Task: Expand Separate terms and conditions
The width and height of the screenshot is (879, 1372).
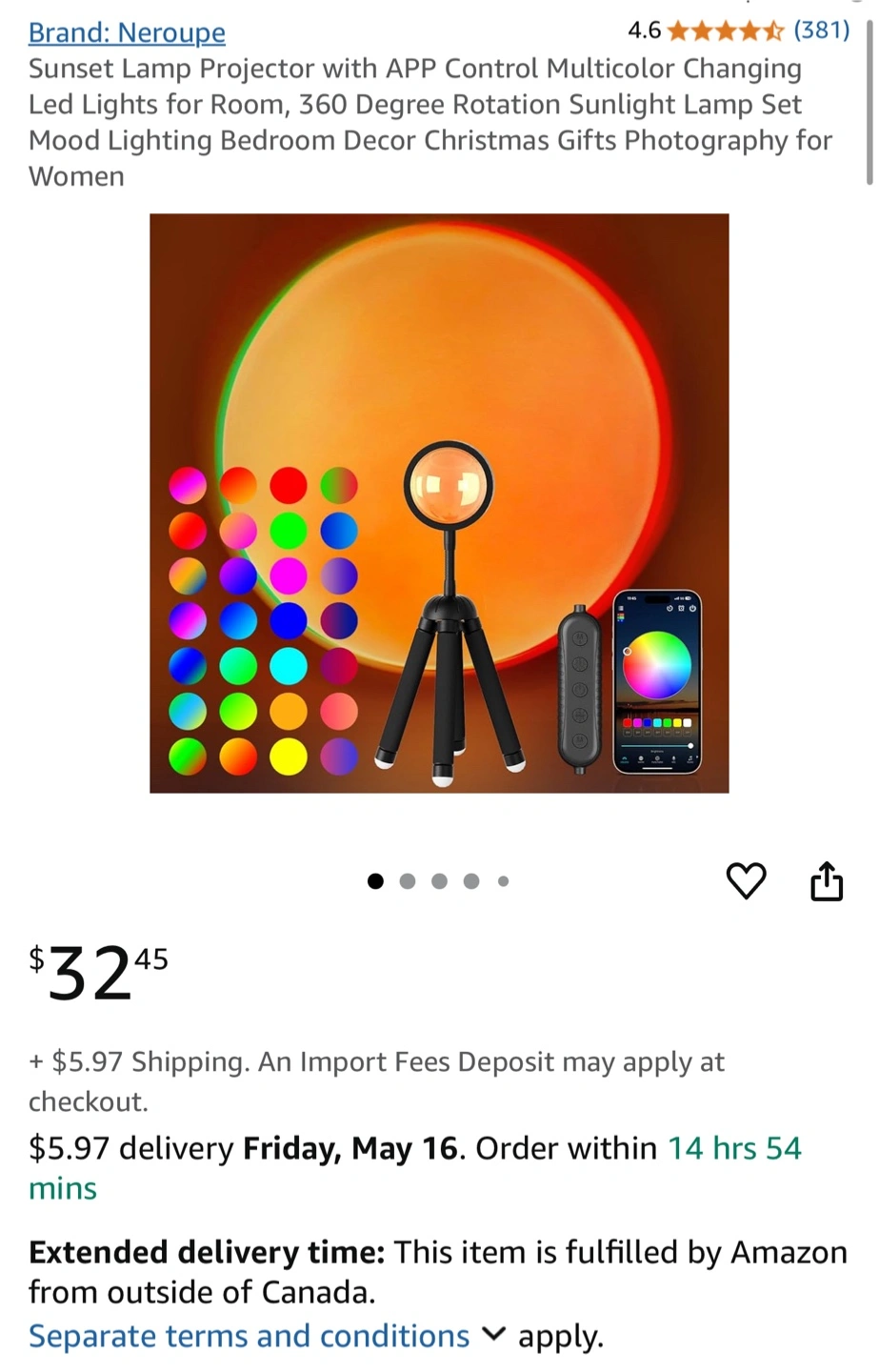Action: click(x=267, y=1336)
